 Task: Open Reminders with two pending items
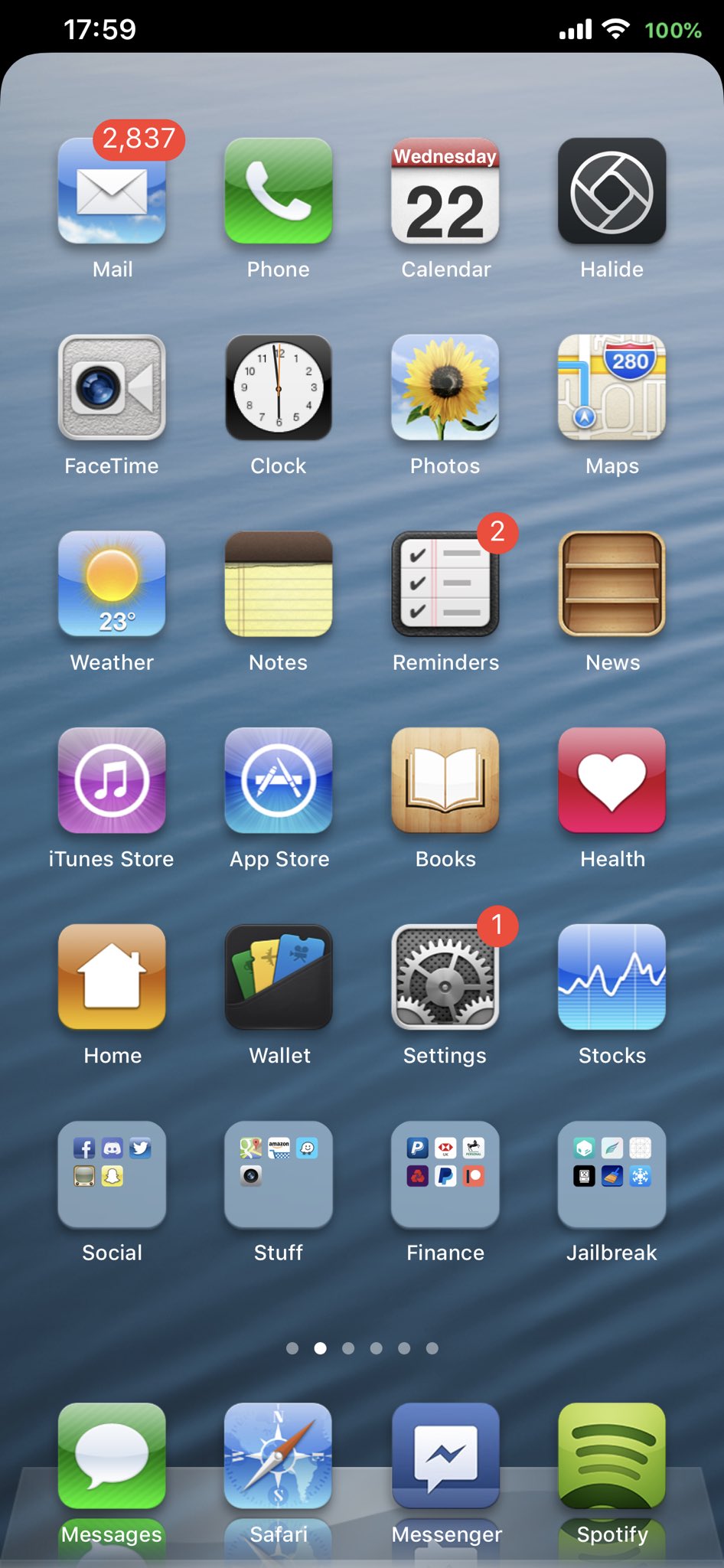[x=445, y=584]
